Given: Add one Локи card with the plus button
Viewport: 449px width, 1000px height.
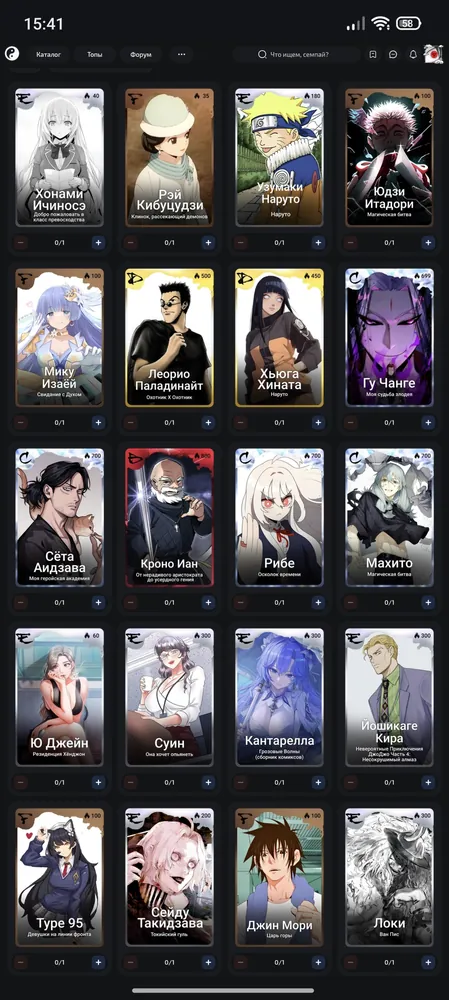Looking at the screenshot, I should point(428,962).
